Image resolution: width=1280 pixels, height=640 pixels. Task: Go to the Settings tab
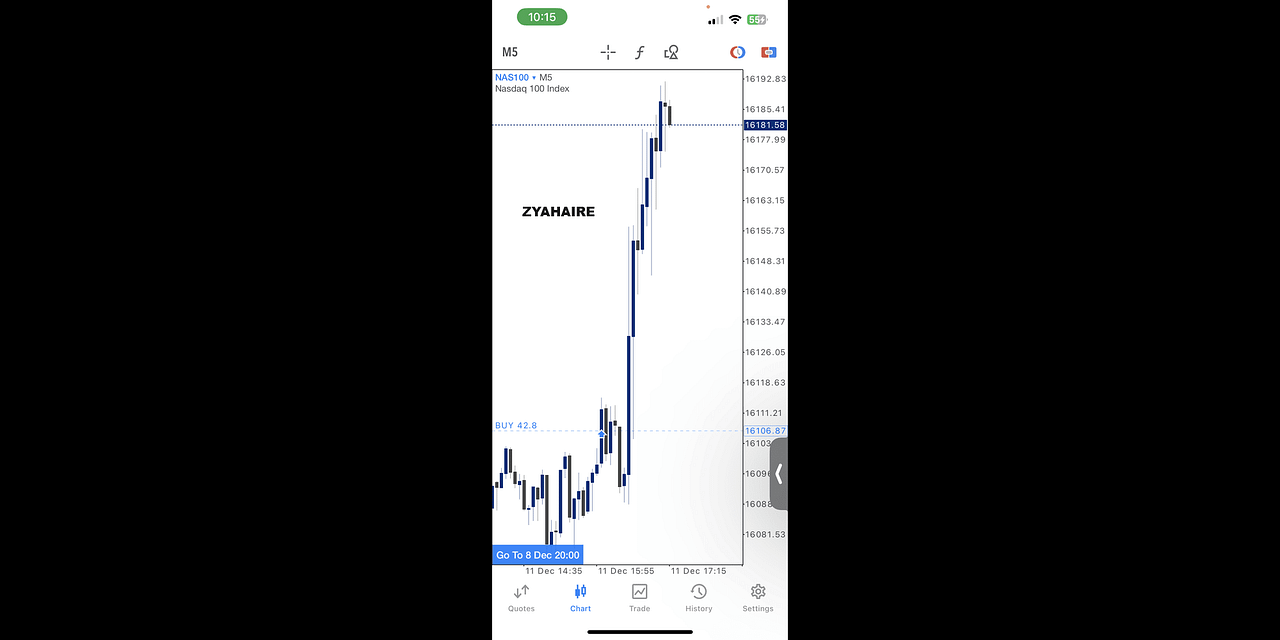point(758,597)
